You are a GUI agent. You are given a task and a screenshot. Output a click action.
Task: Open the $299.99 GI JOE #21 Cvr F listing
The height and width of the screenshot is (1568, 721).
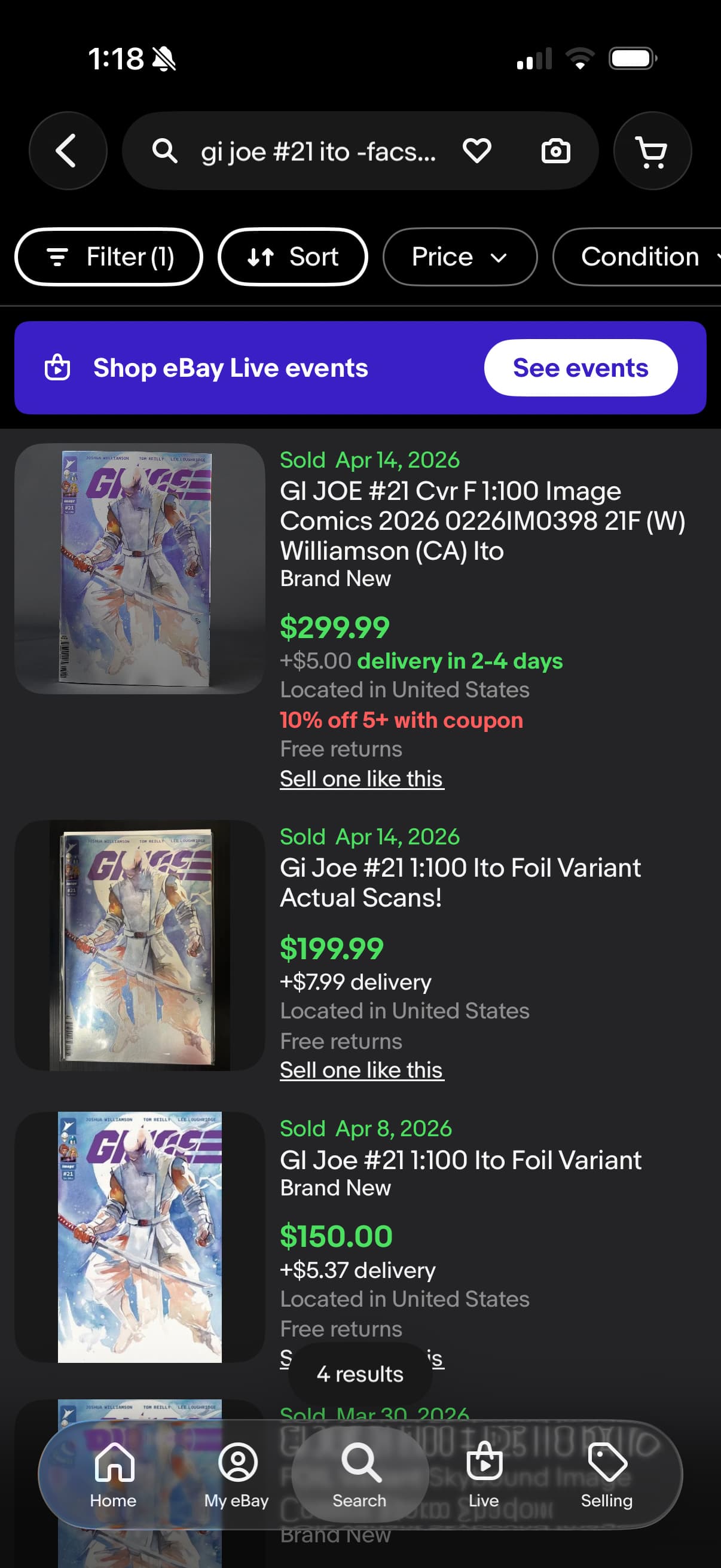click(x=482, y=520)
